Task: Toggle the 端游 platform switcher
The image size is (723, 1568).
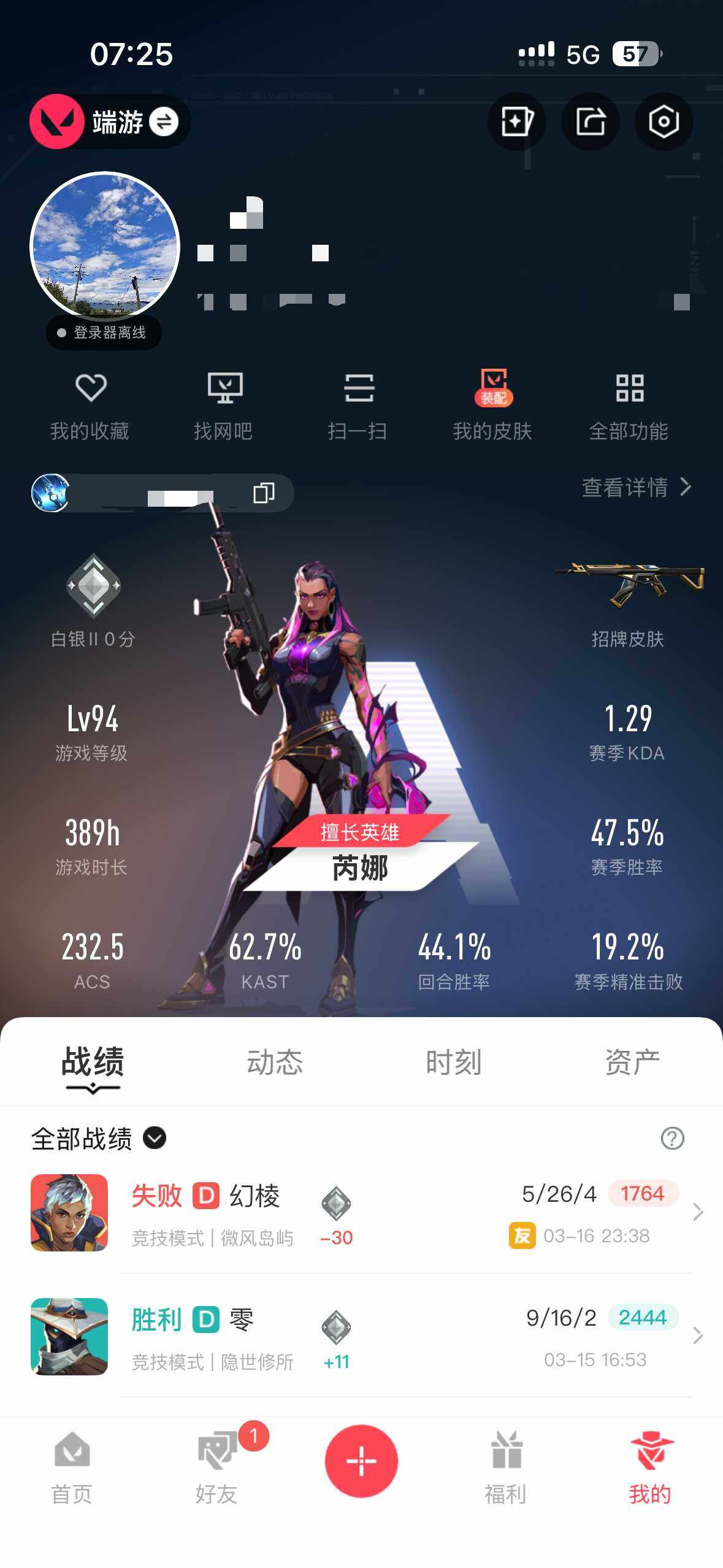Action: [x=110, y=122]
